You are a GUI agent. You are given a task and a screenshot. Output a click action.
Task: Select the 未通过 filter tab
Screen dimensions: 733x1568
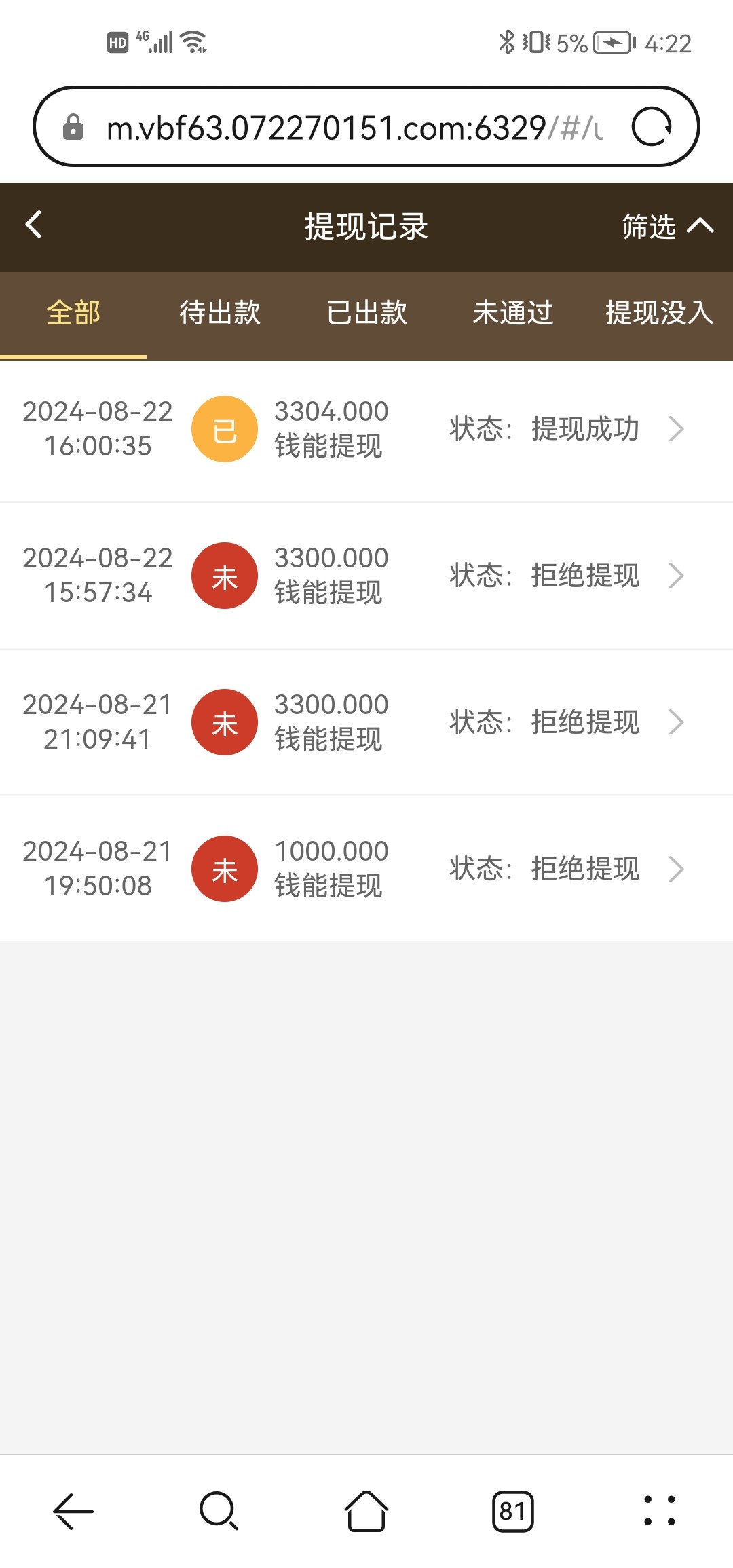[514, 314]
